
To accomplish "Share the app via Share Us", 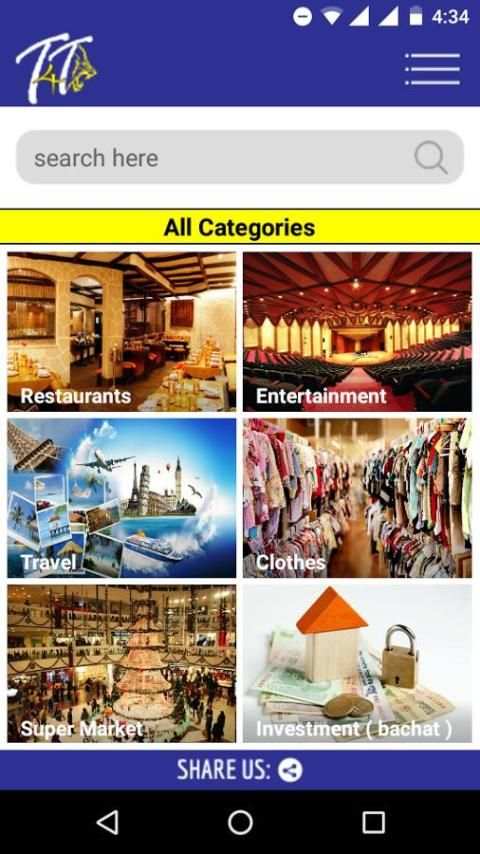I will 240,770.
